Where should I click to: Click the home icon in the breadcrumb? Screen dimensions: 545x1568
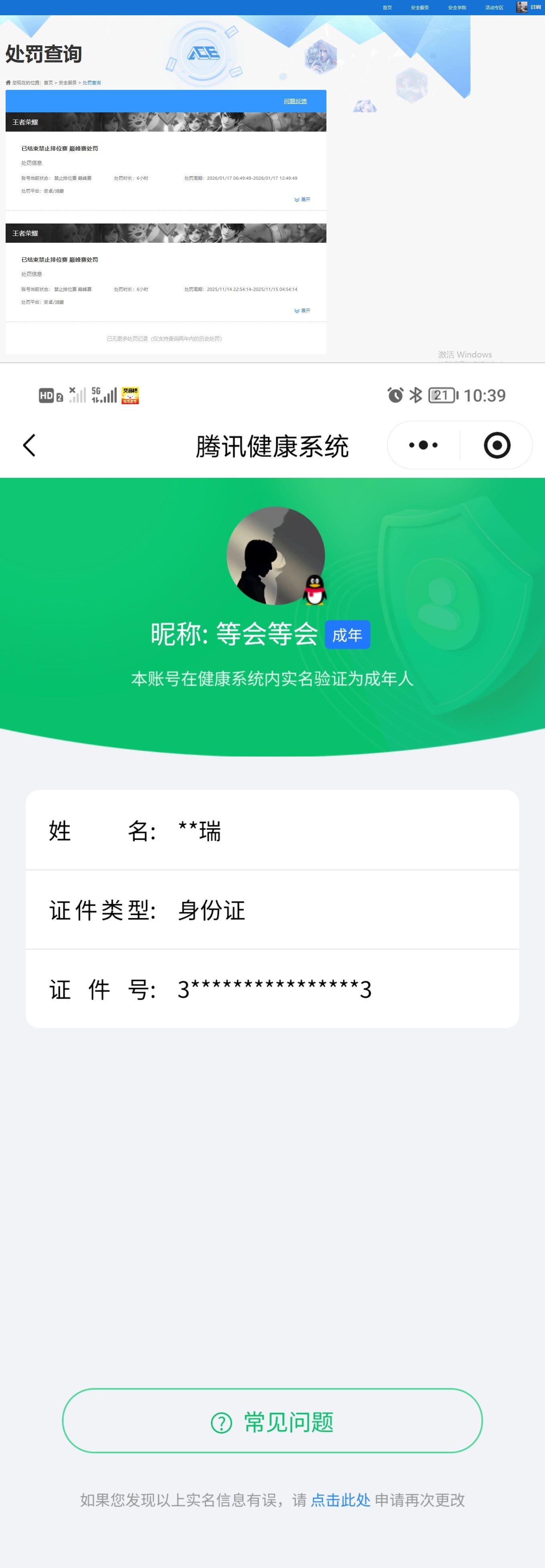(8, 82)
